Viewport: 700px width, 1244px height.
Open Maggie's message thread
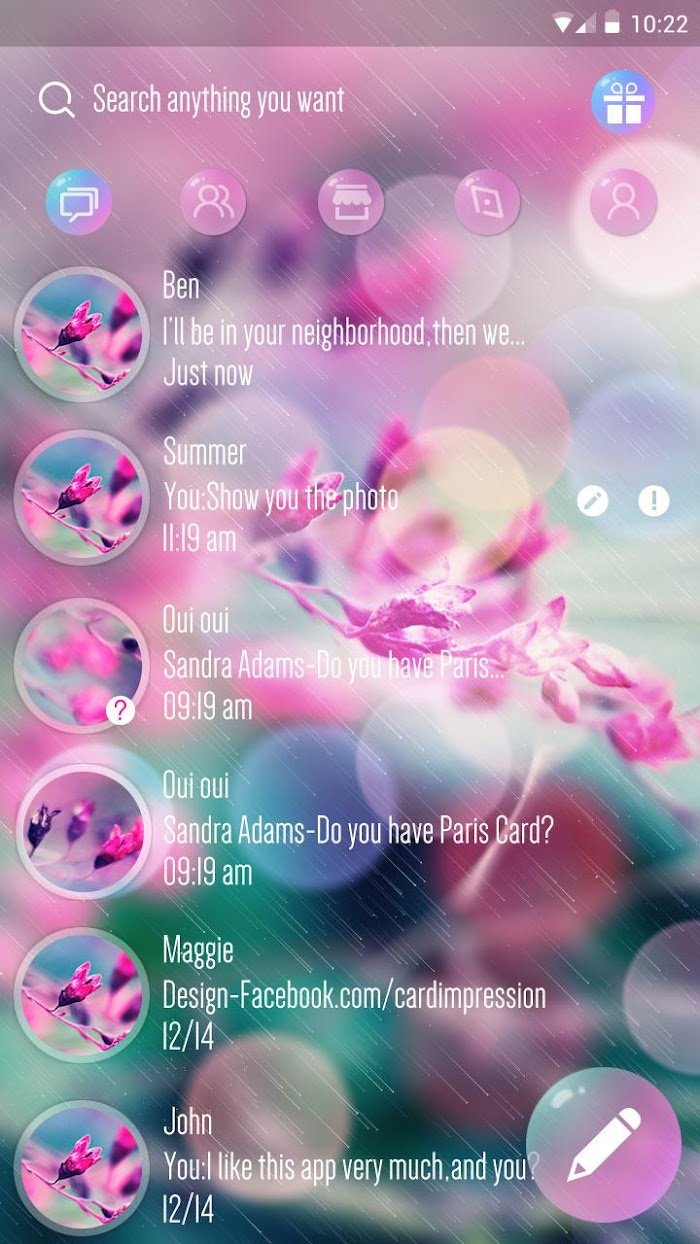click(x=350, y=996)
